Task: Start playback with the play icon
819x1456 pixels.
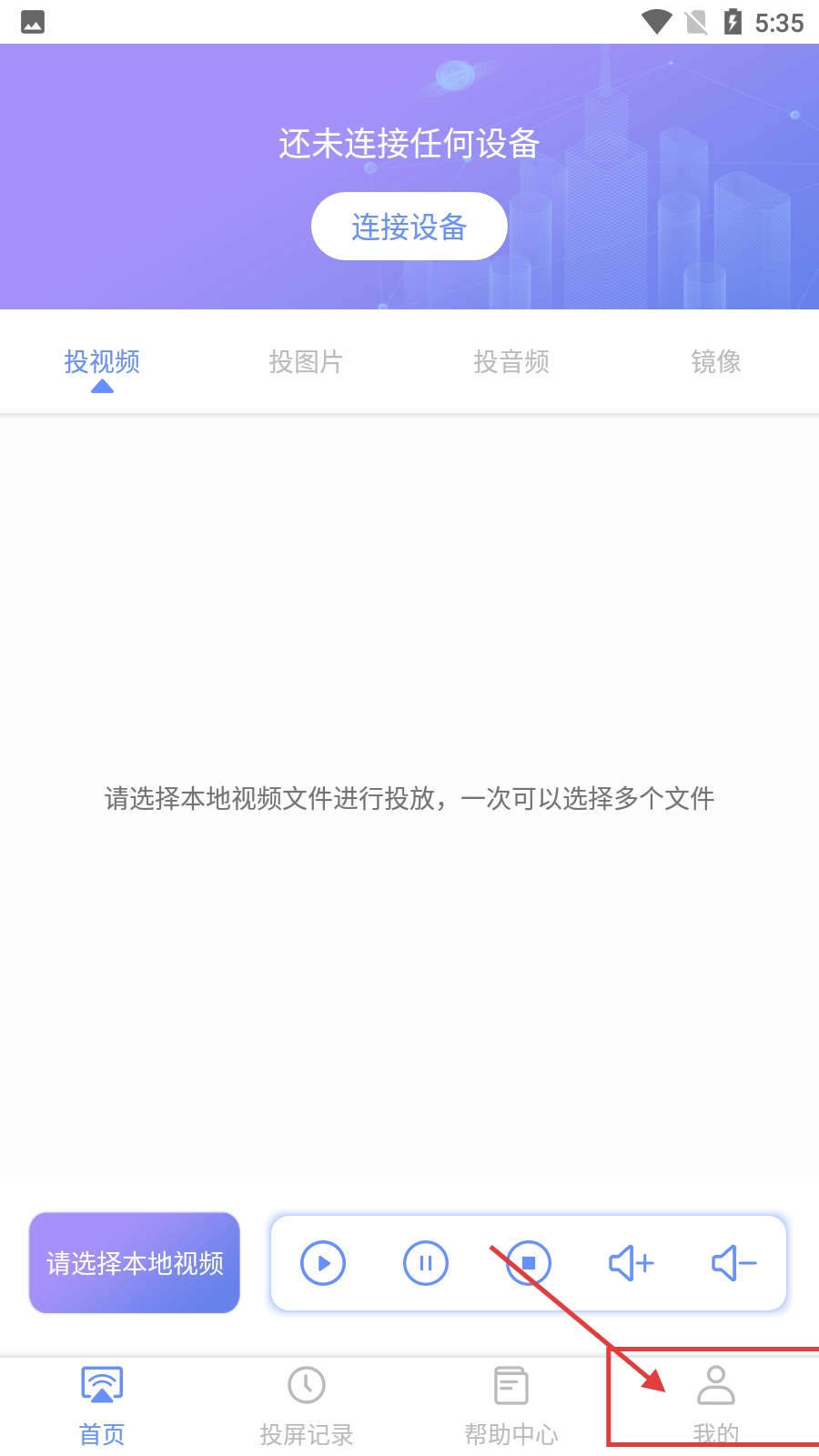Action: pos(323,1263)
